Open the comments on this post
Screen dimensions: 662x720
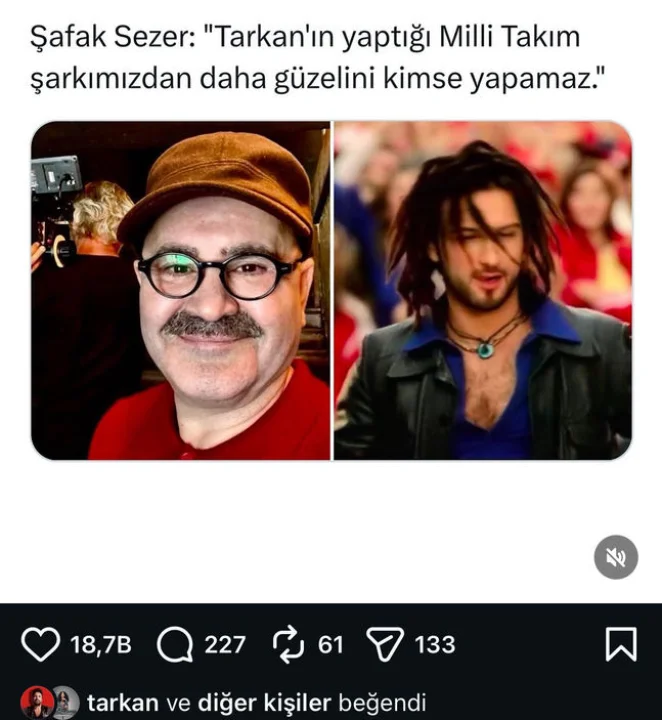176,645
